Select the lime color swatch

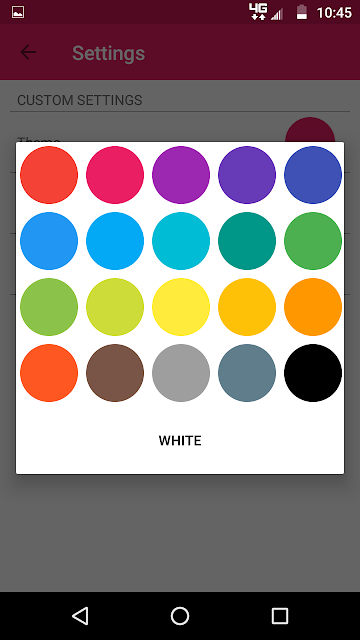click(x=115, y=307)
